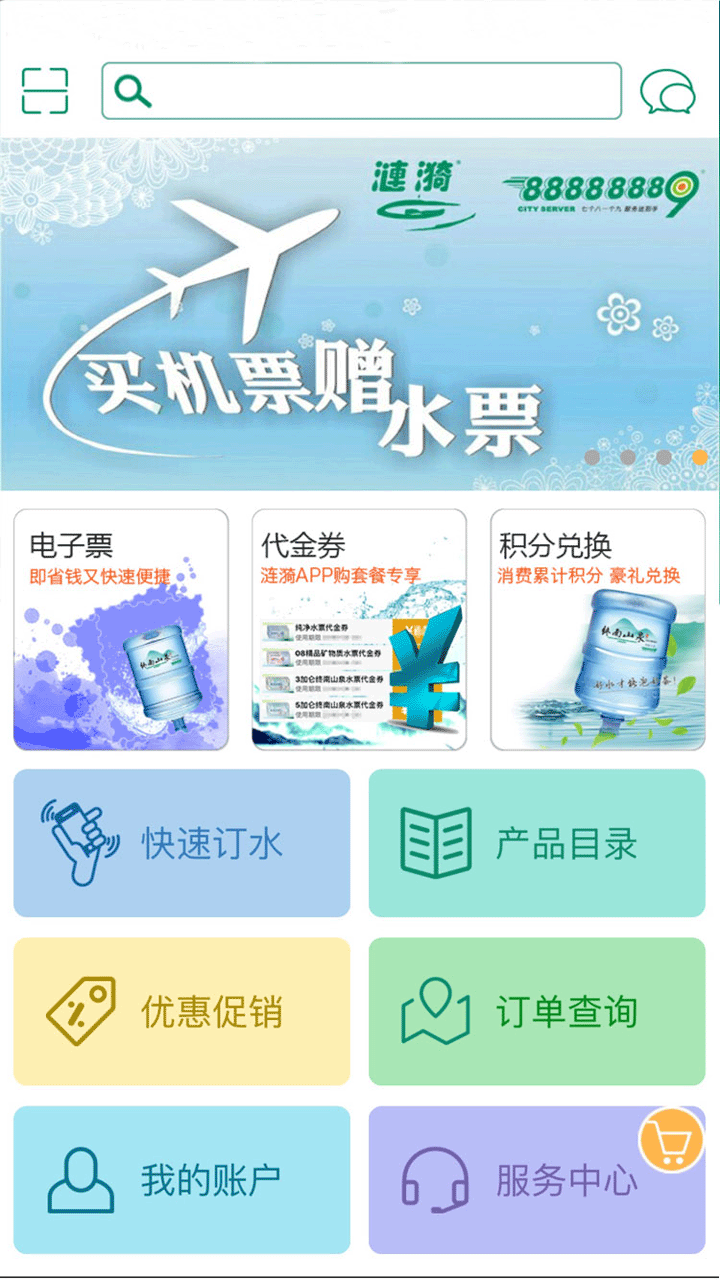Open the scan code icon

[45, 91]
